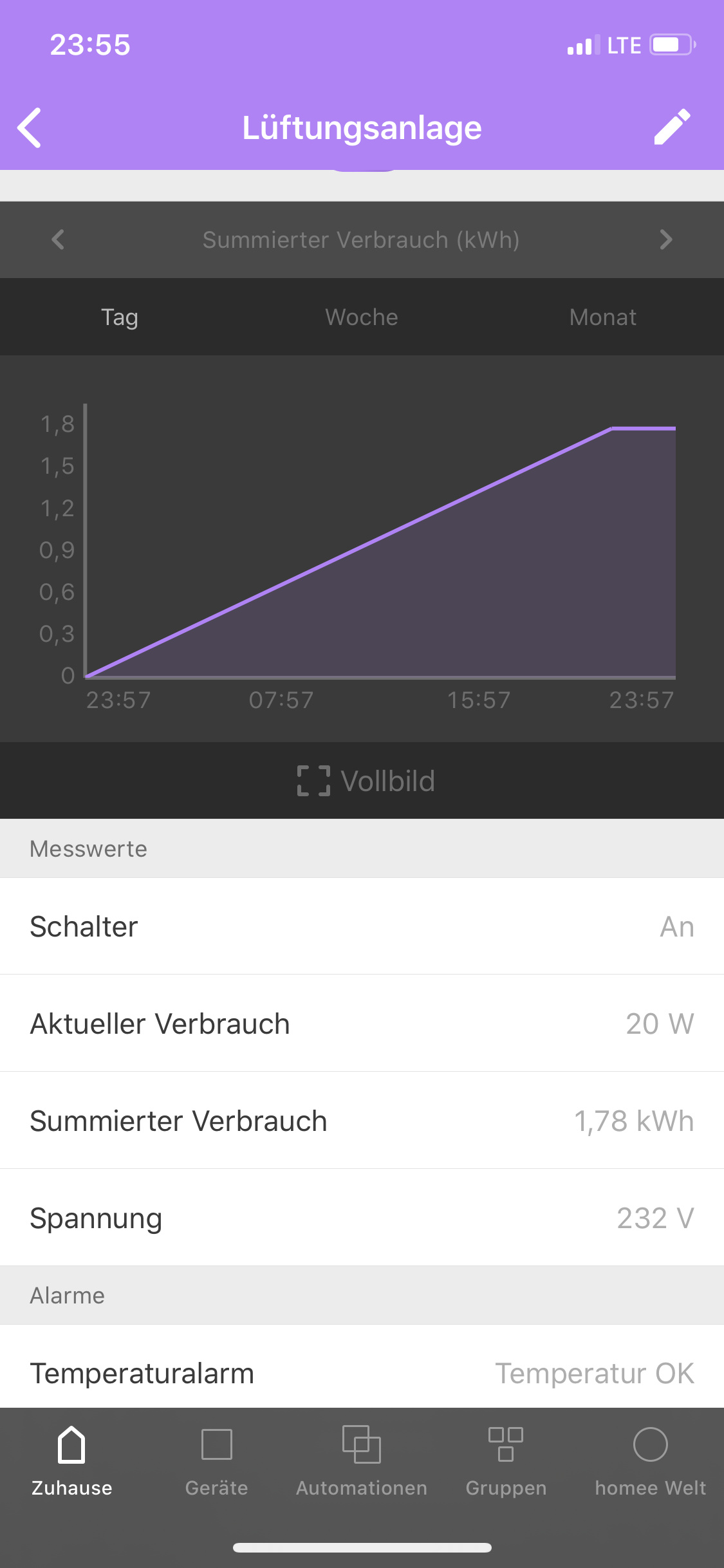The width and height of the screenshot is (724, 1568).
Task: Open Aktueller Verbrauch measurement
Action: point(362,1023)
